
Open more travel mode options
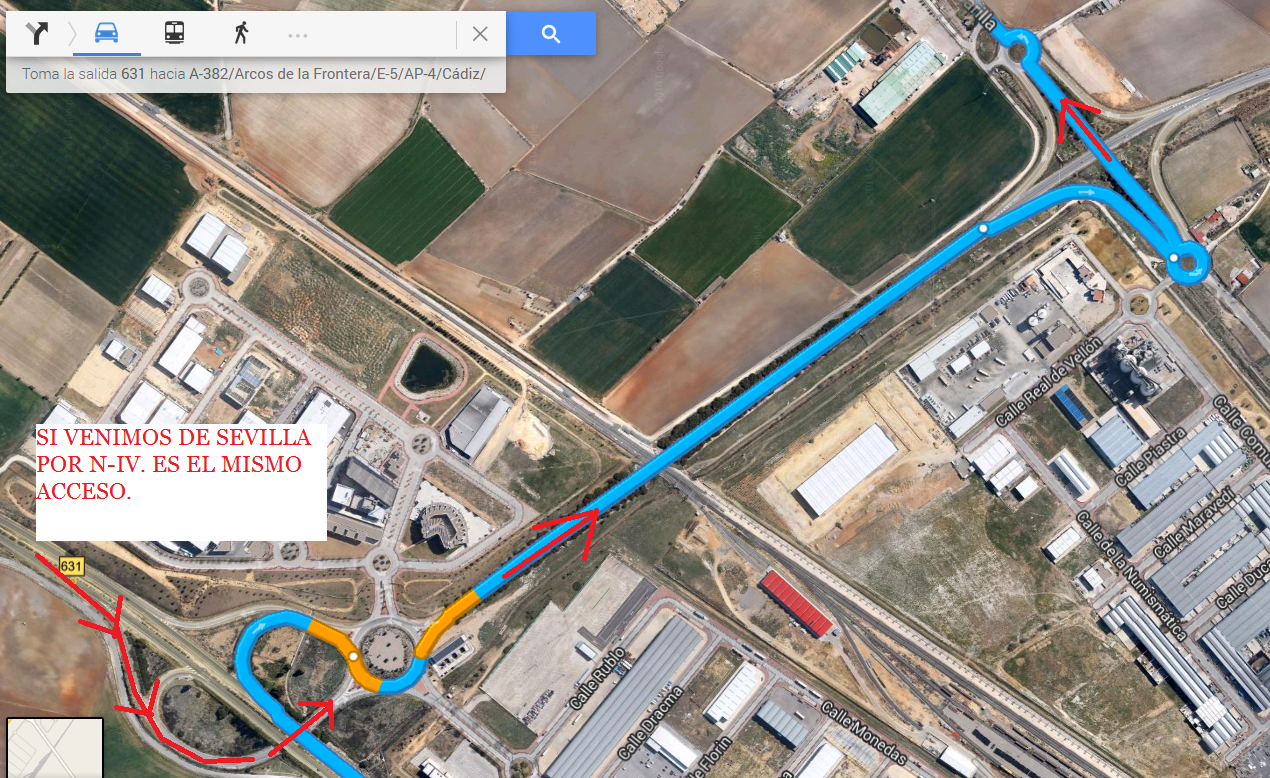(x=298, y=35)
